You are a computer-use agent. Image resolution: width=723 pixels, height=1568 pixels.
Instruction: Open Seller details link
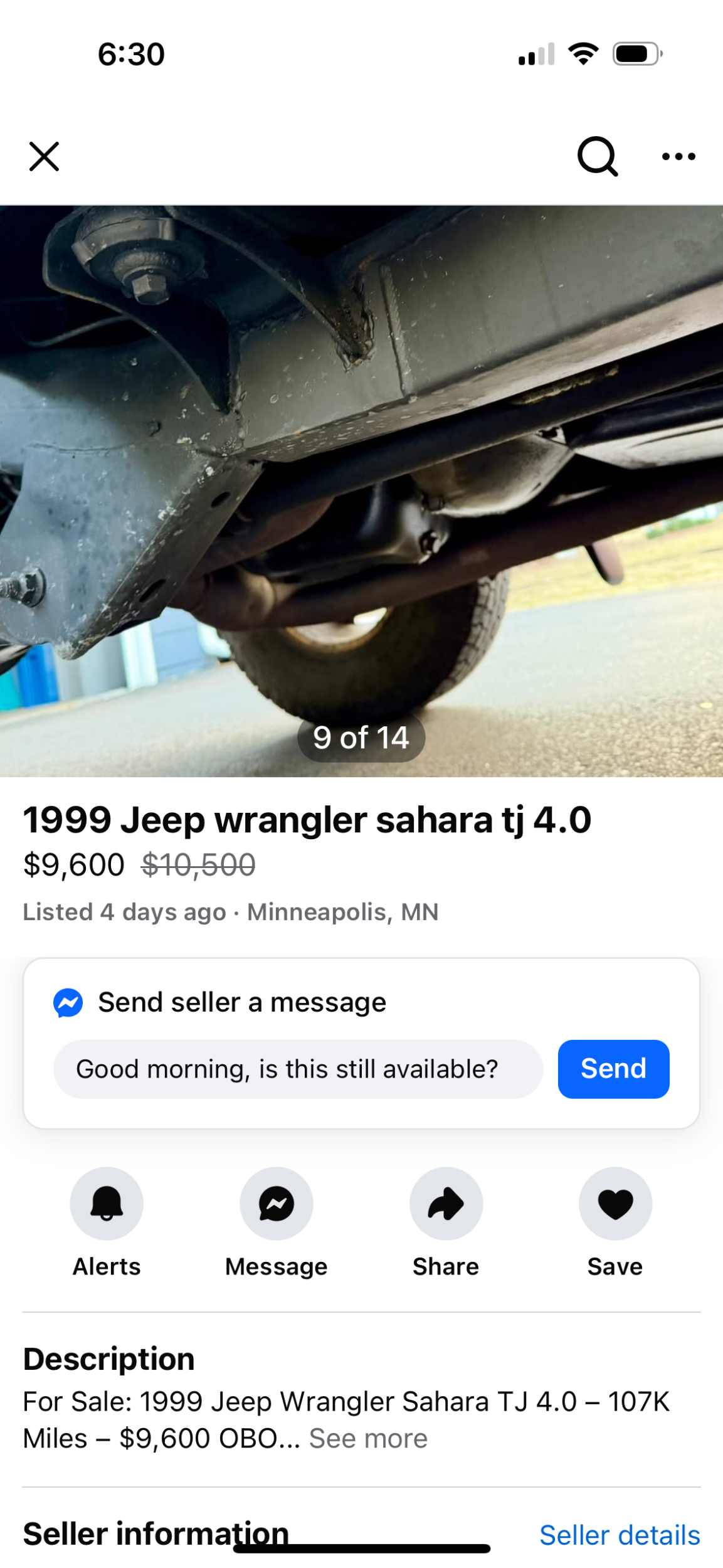(x=619, y=1535)
